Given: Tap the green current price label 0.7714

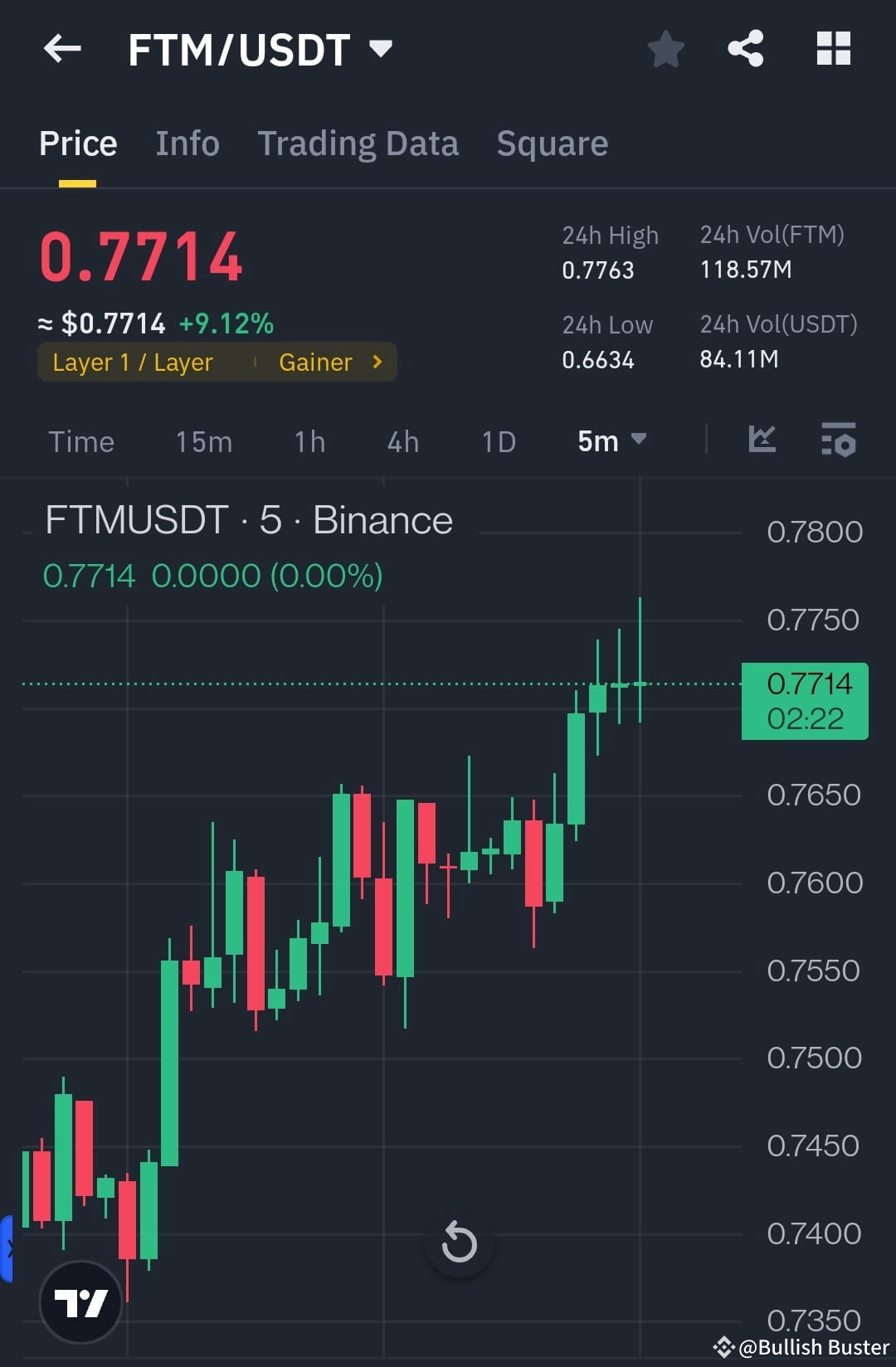Looking at the screenshot, I should pyautogui.click(x=802, y=699).
